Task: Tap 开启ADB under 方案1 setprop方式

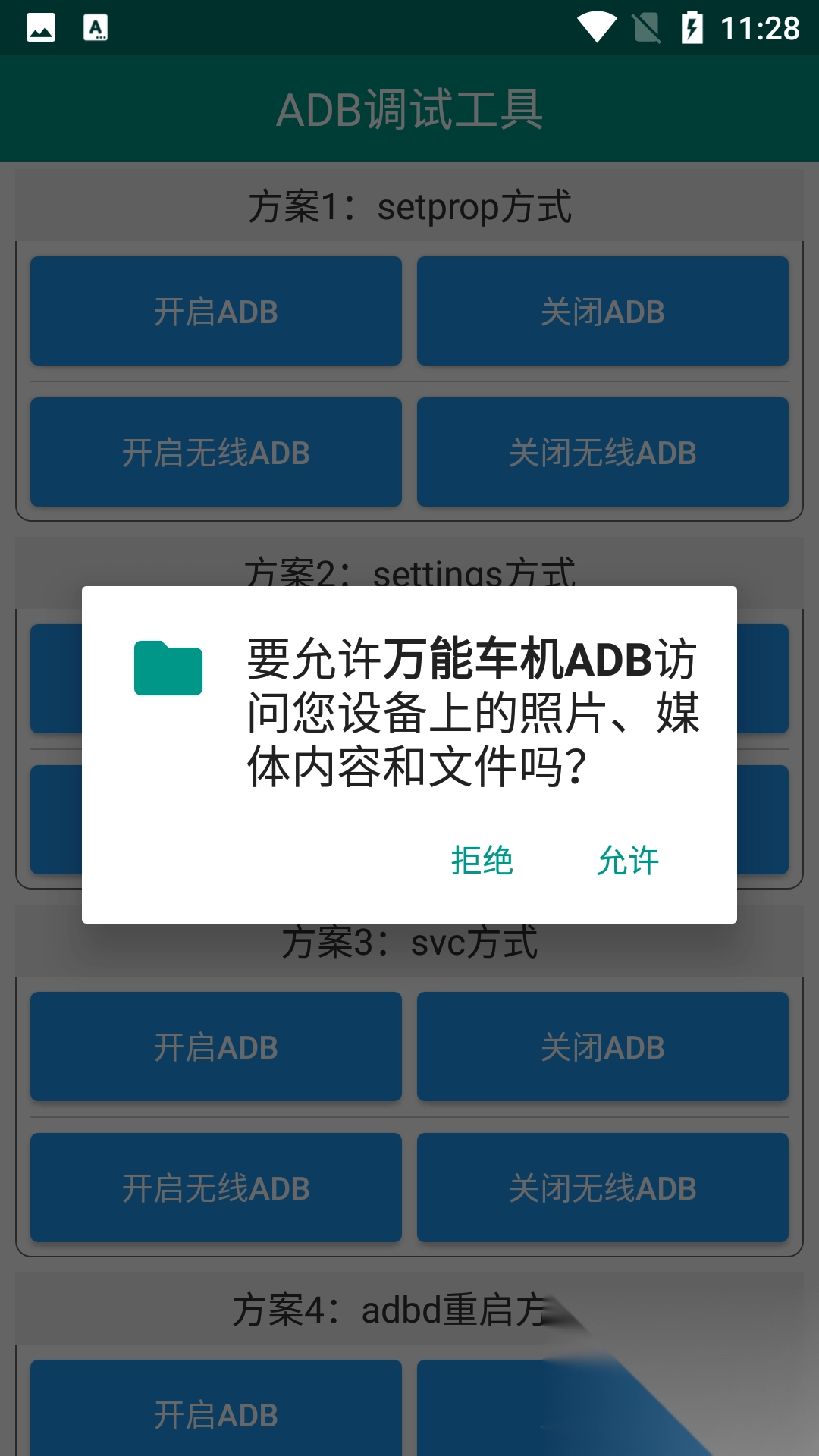Action: (215, 309)
